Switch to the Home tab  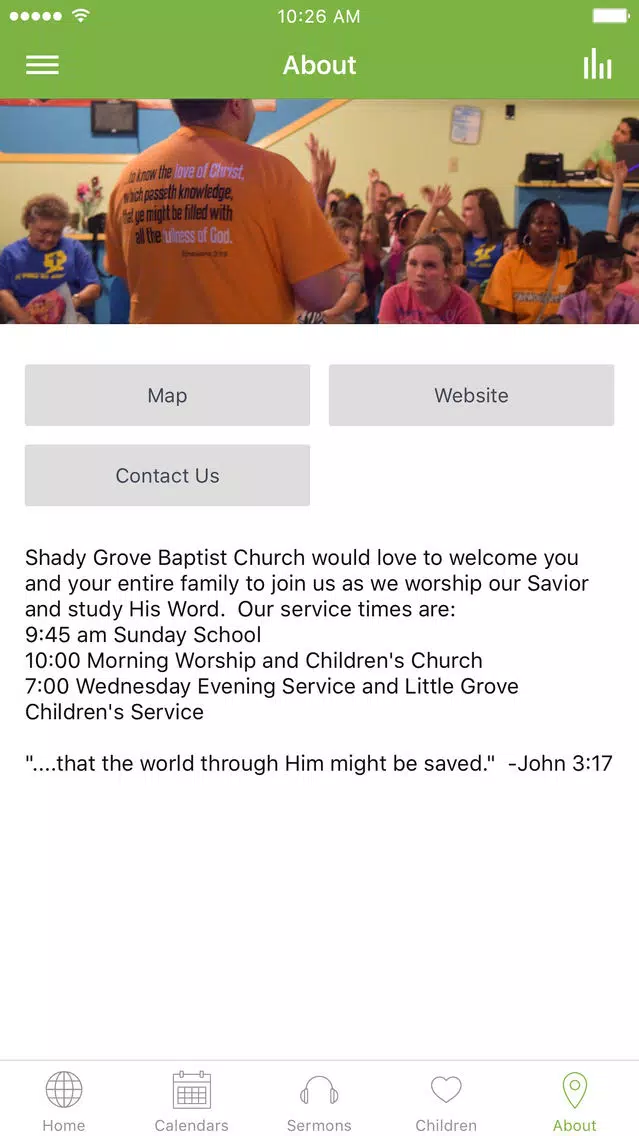click(x=64, y=1101)
